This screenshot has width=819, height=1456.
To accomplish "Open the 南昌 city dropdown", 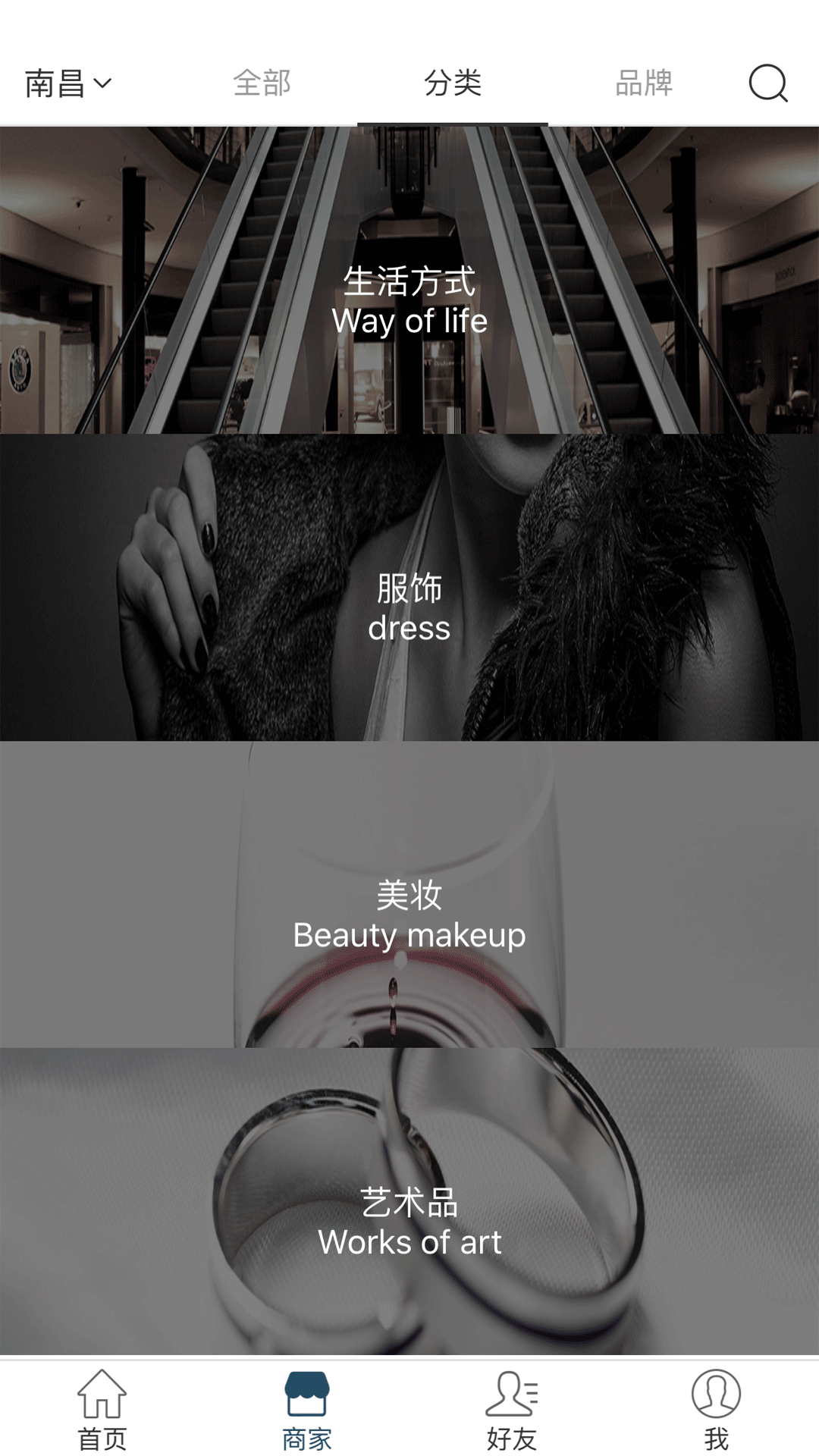I will [68, 83].
